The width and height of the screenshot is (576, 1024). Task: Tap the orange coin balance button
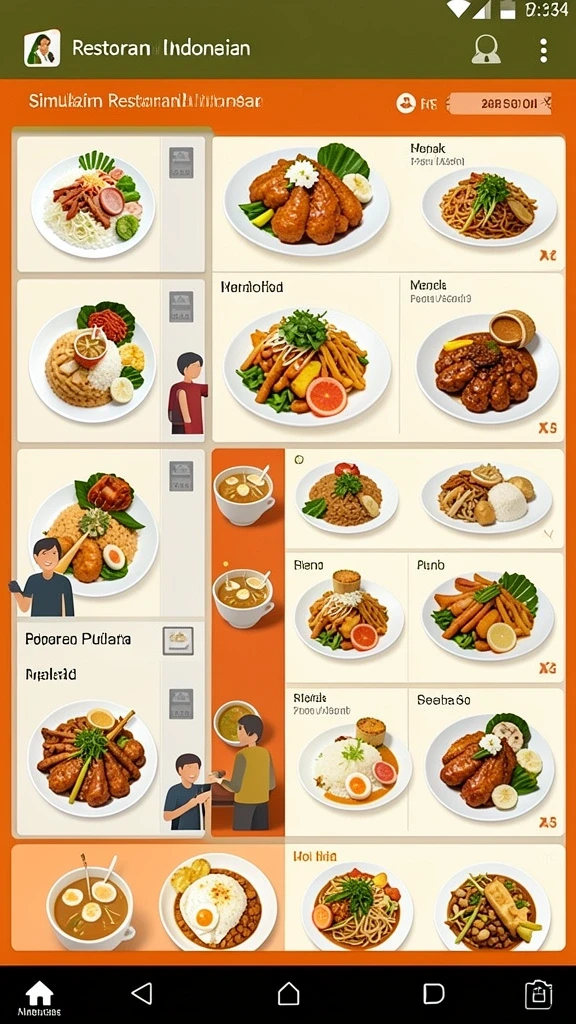pos(500,103)
